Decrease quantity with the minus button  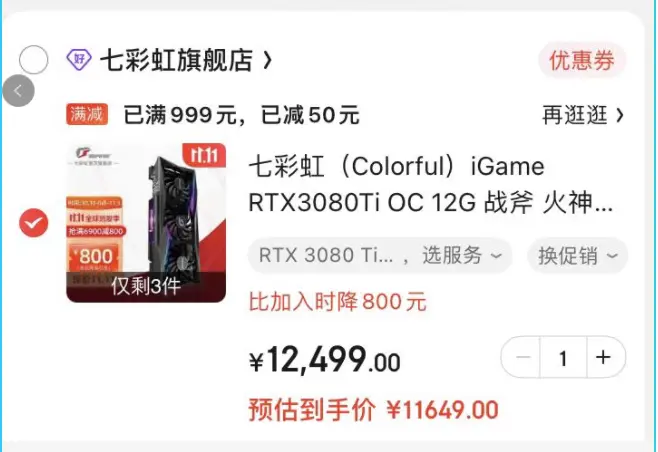[x=522, y=357]
